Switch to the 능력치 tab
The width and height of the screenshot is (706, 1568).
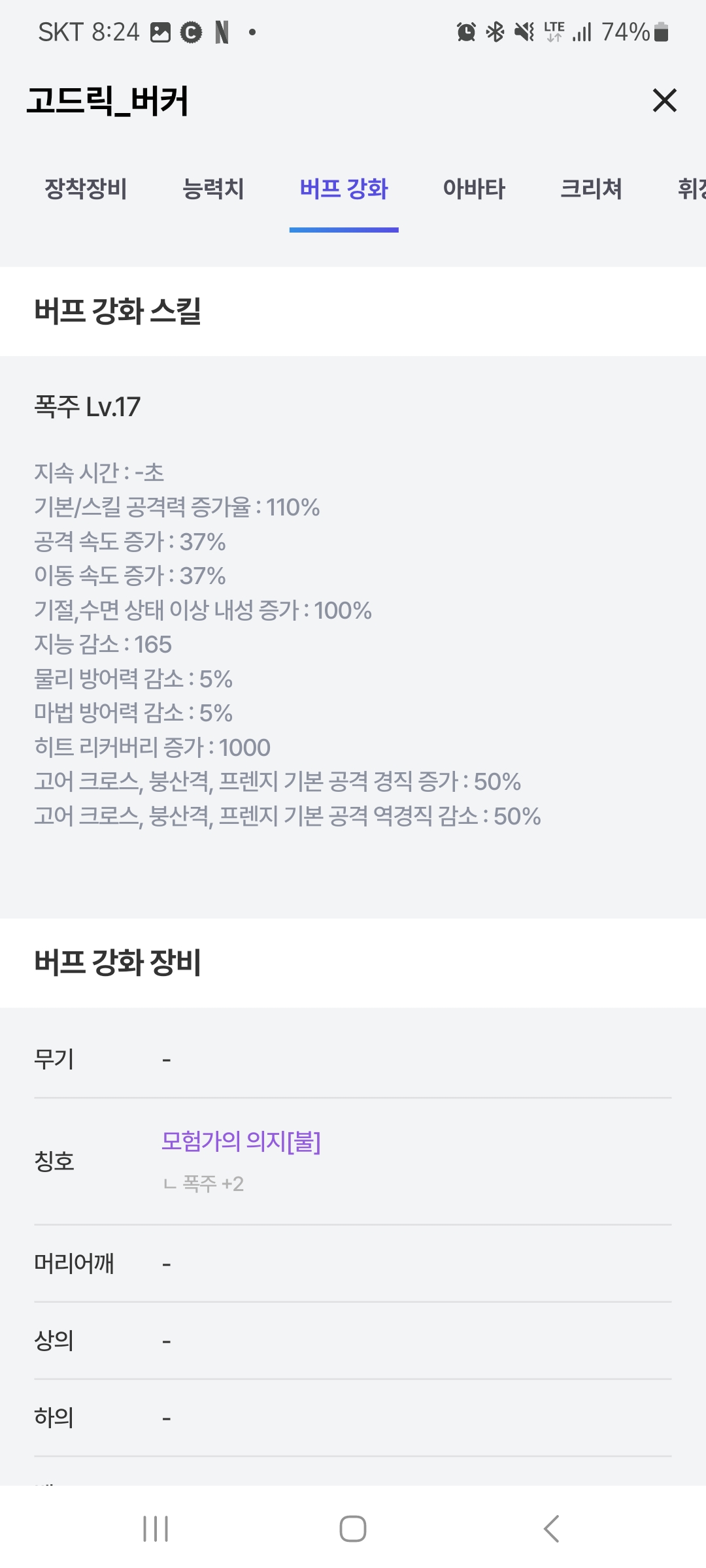click(213, 189)
